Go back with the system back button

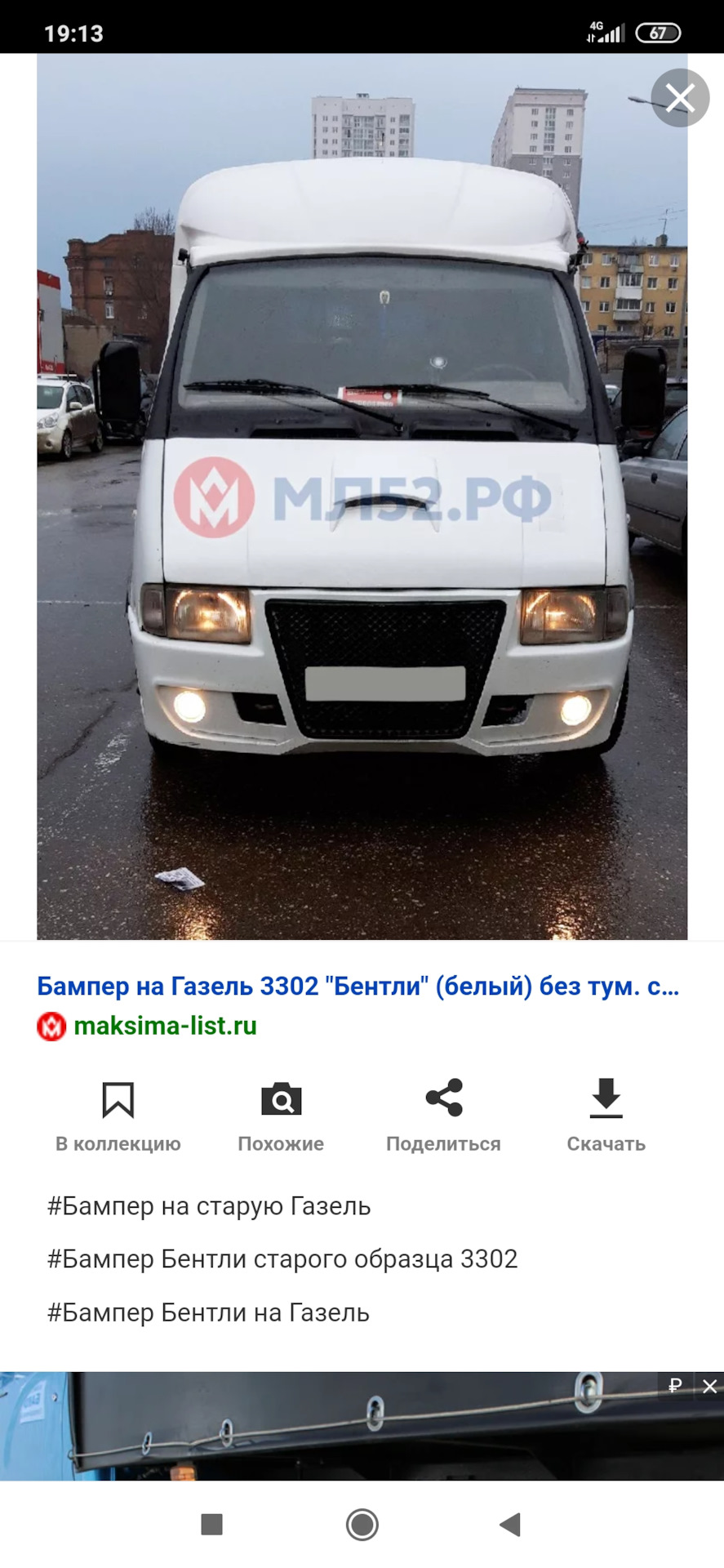[x=510, y=1524]
